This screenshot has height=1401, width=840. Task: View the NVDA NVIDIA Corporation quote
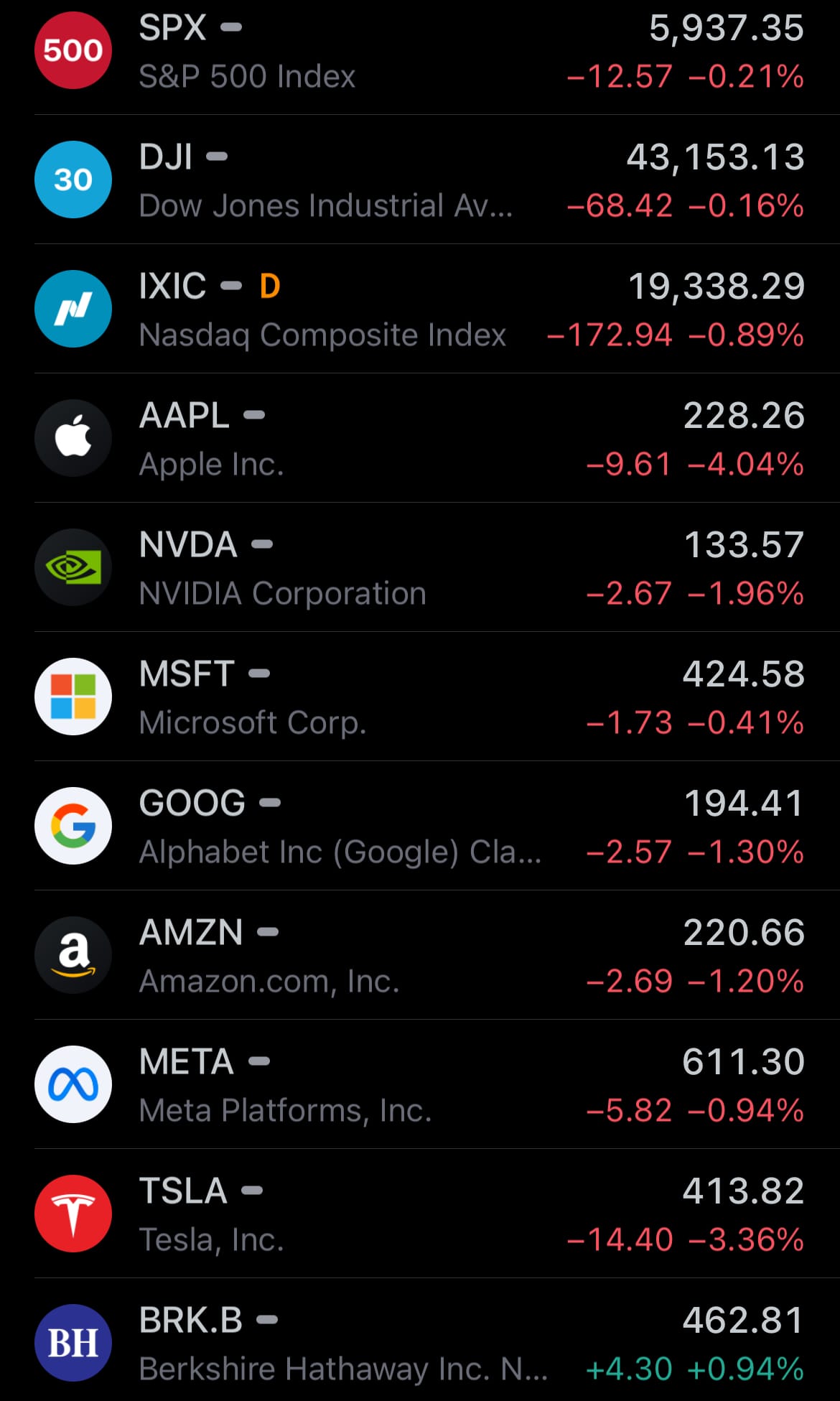point(420,567)
